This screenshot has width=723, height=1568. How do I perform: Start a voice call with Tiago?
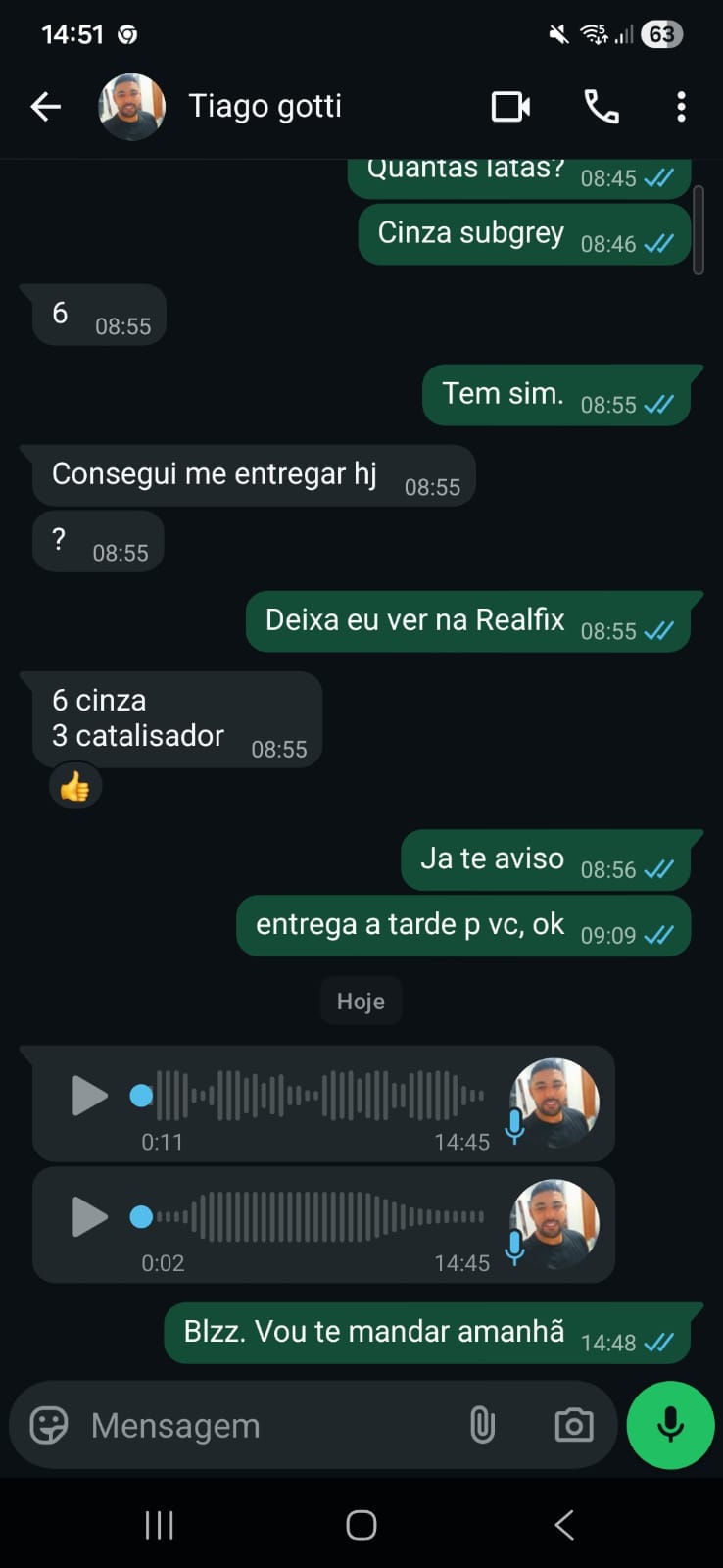(601, 106)
